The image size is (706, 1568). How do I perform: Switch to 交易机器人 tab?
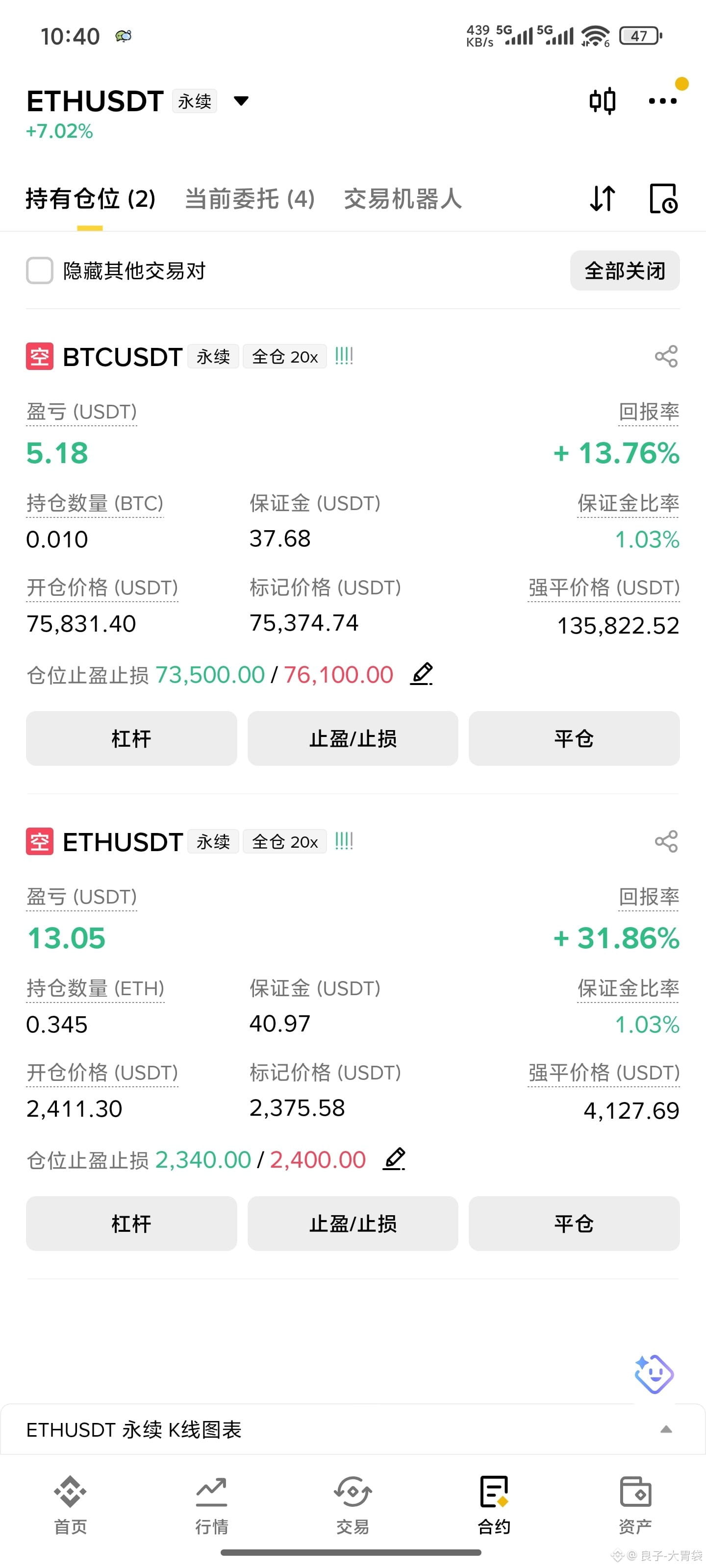point(403,198)
